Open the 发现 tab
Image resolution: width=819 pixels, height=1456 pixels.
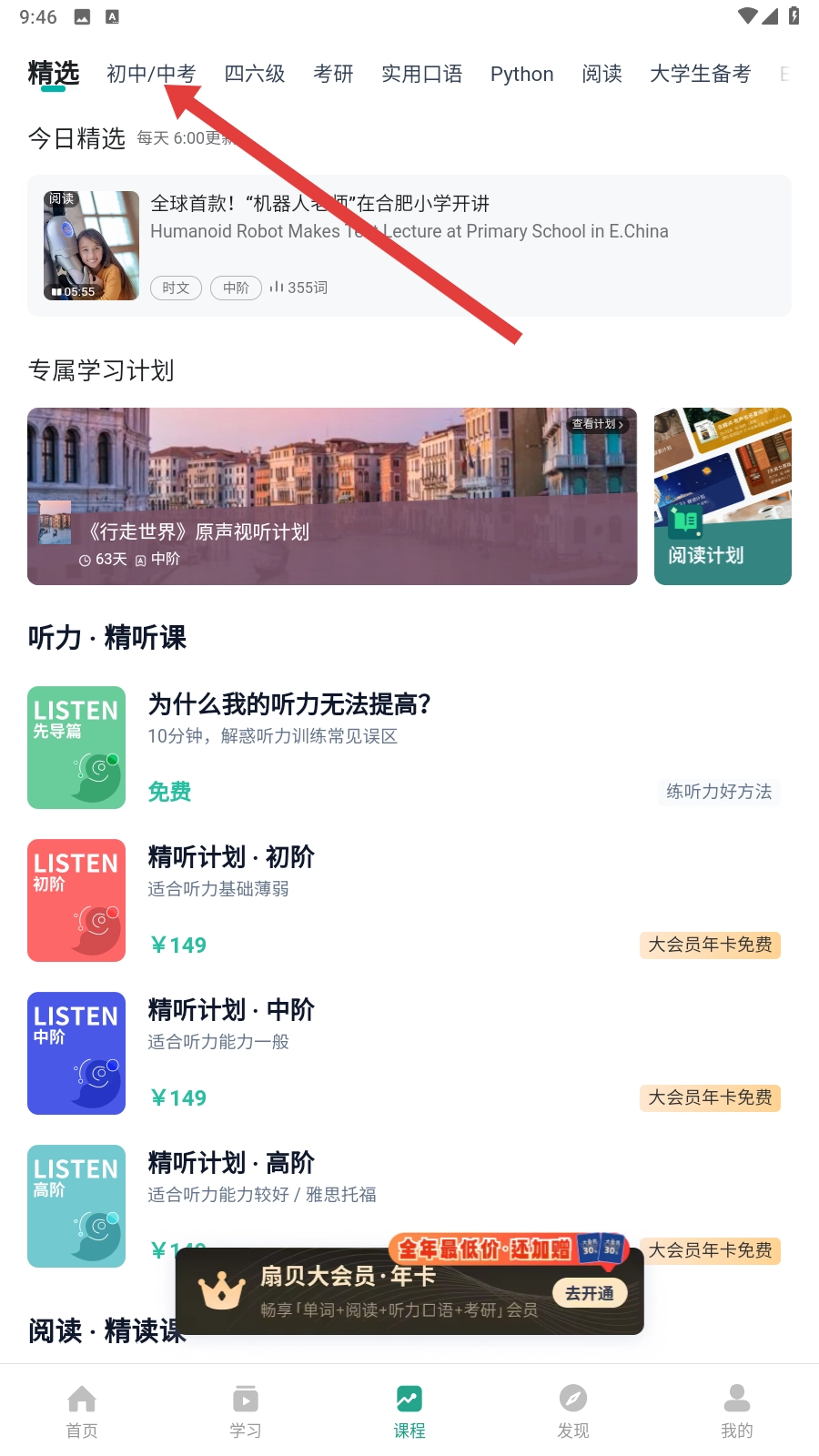tap(573, 1410)
